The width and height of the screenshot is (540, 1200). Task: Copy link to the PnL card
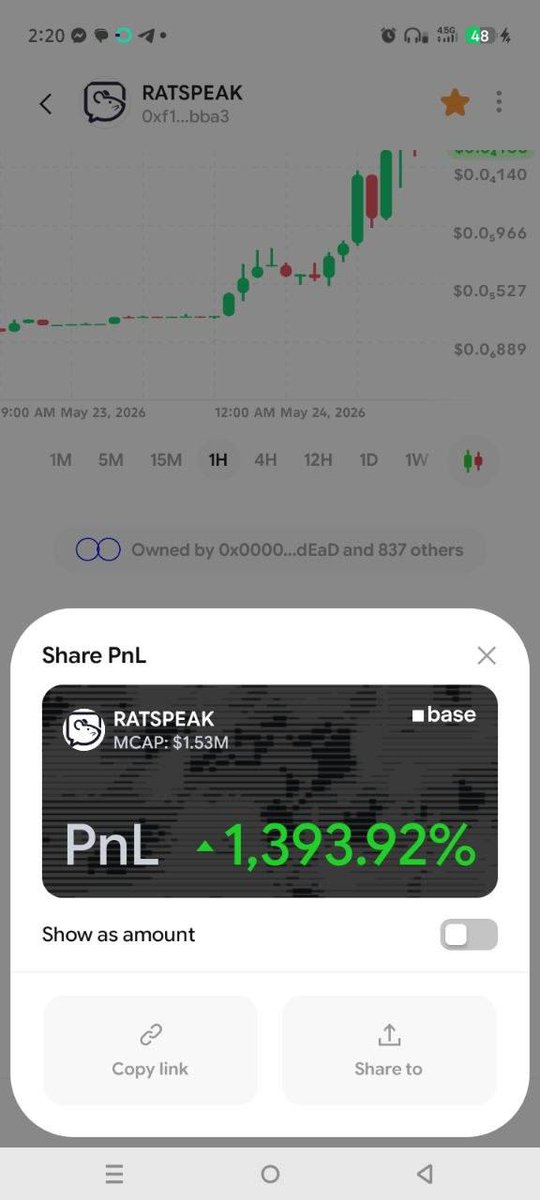tap(150, 1050)
